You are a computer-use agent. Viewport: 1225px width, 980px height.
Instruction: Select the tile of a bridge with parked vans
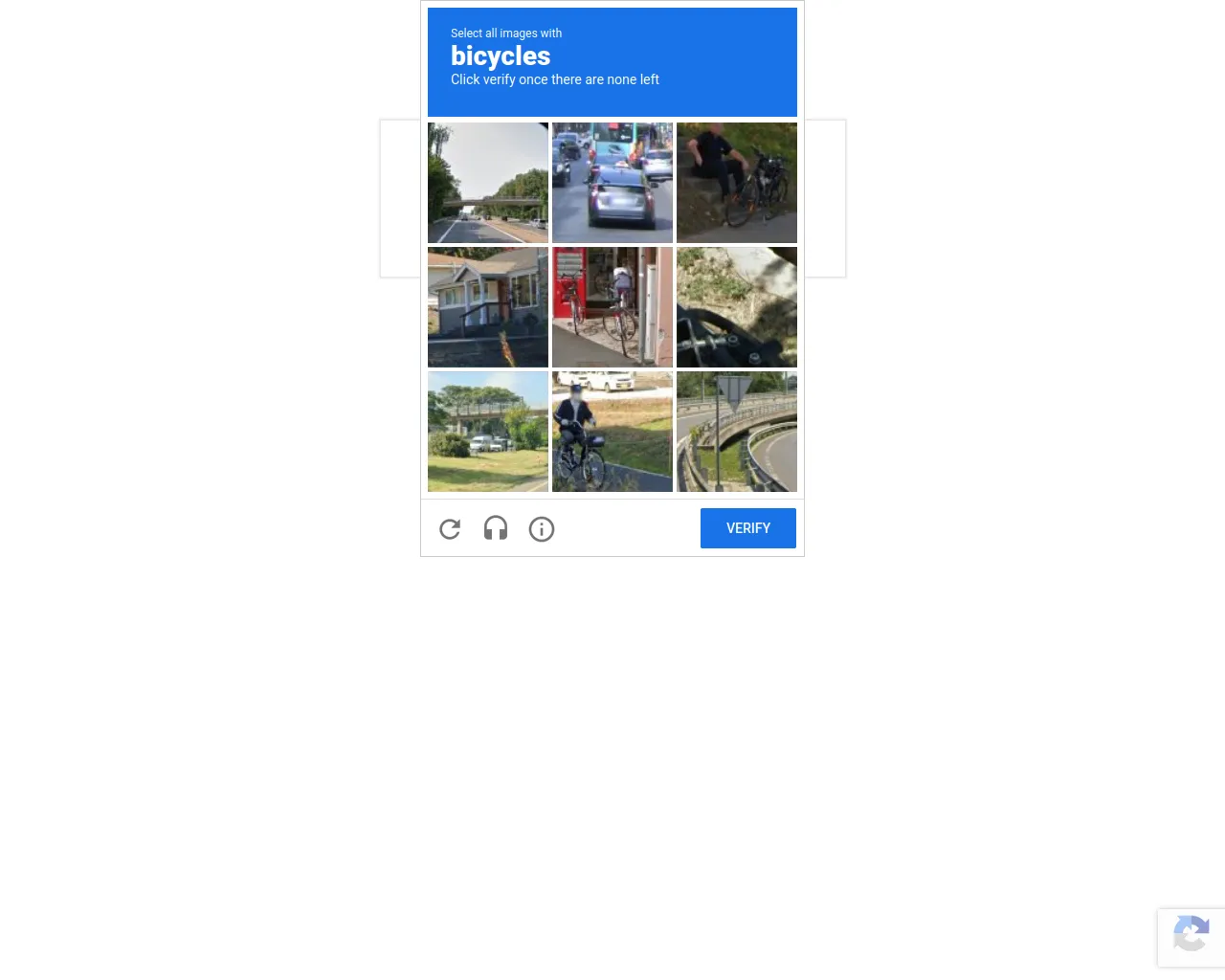(487, 432)
